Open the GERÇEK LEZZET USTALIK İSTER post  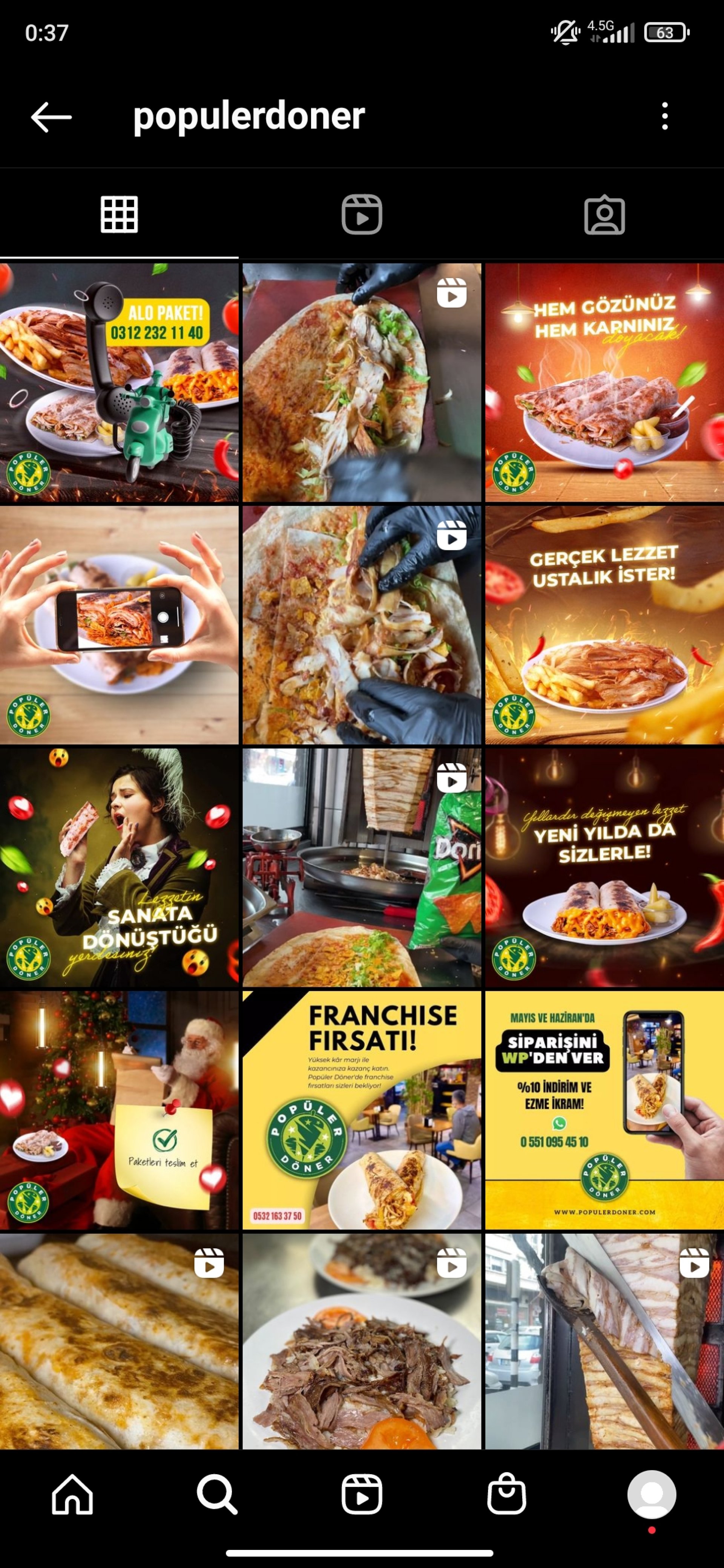click(x=604, y=625)
